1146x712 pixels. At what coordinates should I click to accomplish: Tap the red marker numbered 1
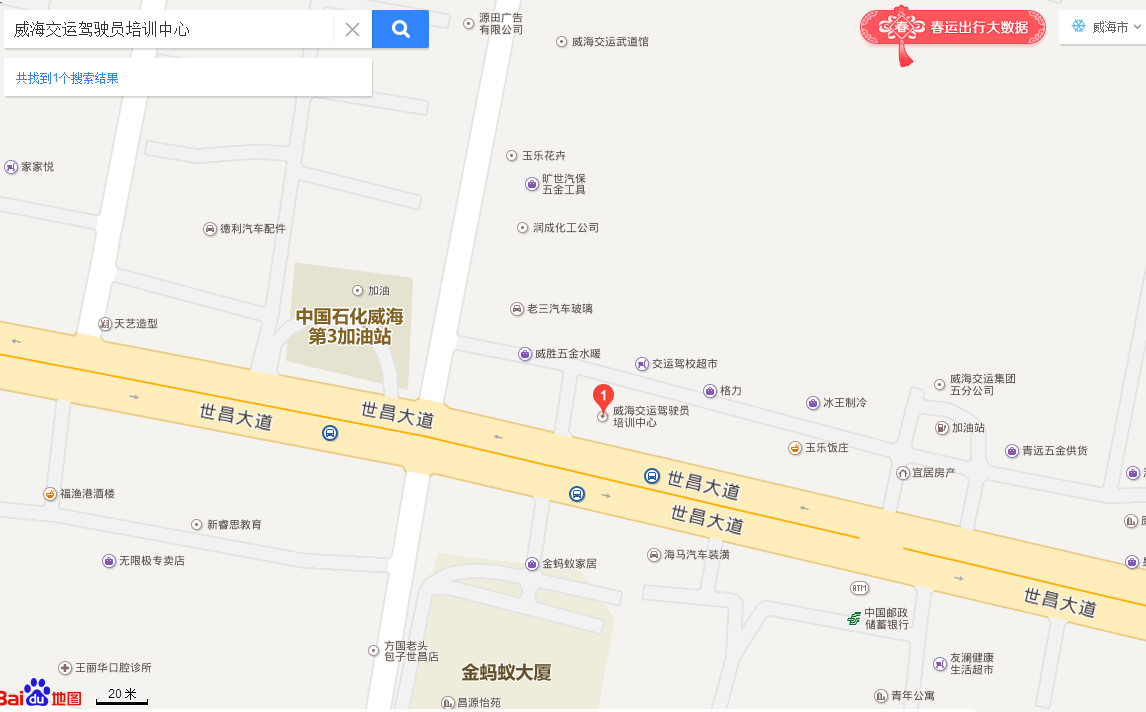click(x=603, y=398)
